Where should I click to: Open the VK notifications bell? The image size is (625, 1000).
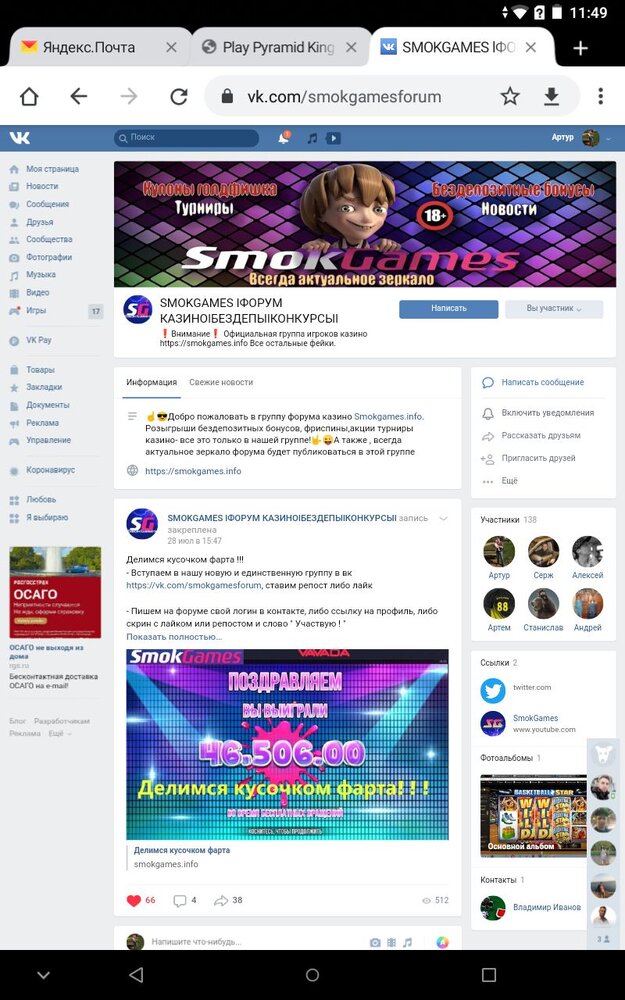284,137
